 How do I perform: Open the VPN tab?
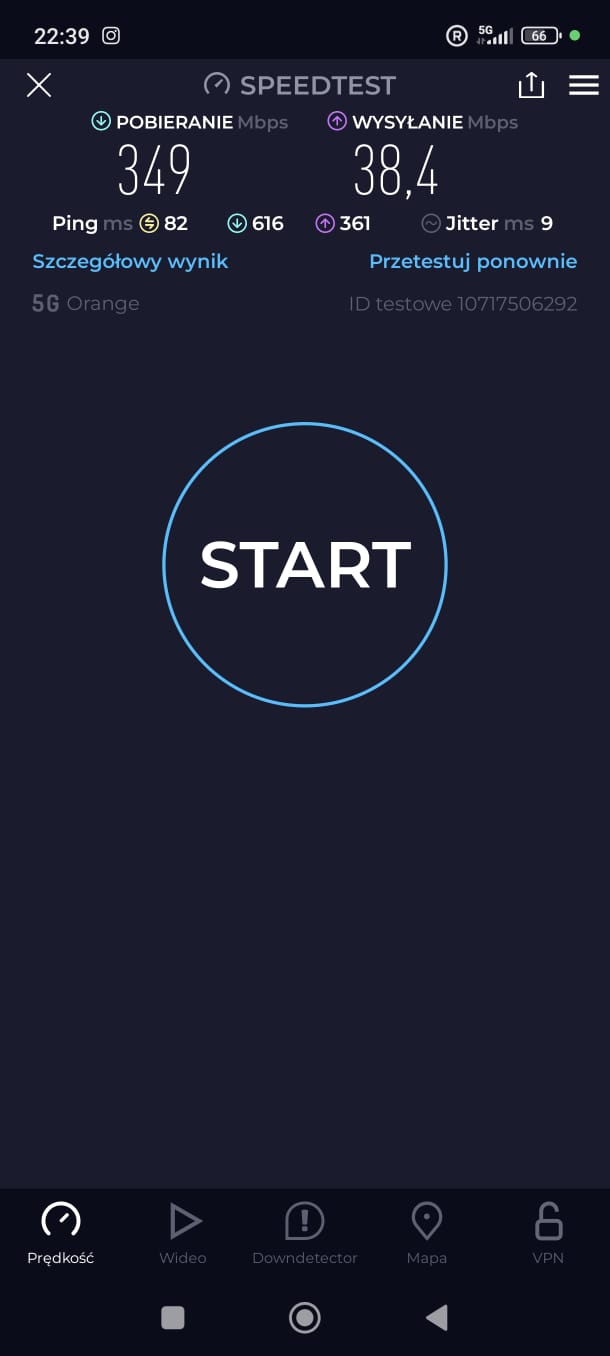coord(548,1233)
